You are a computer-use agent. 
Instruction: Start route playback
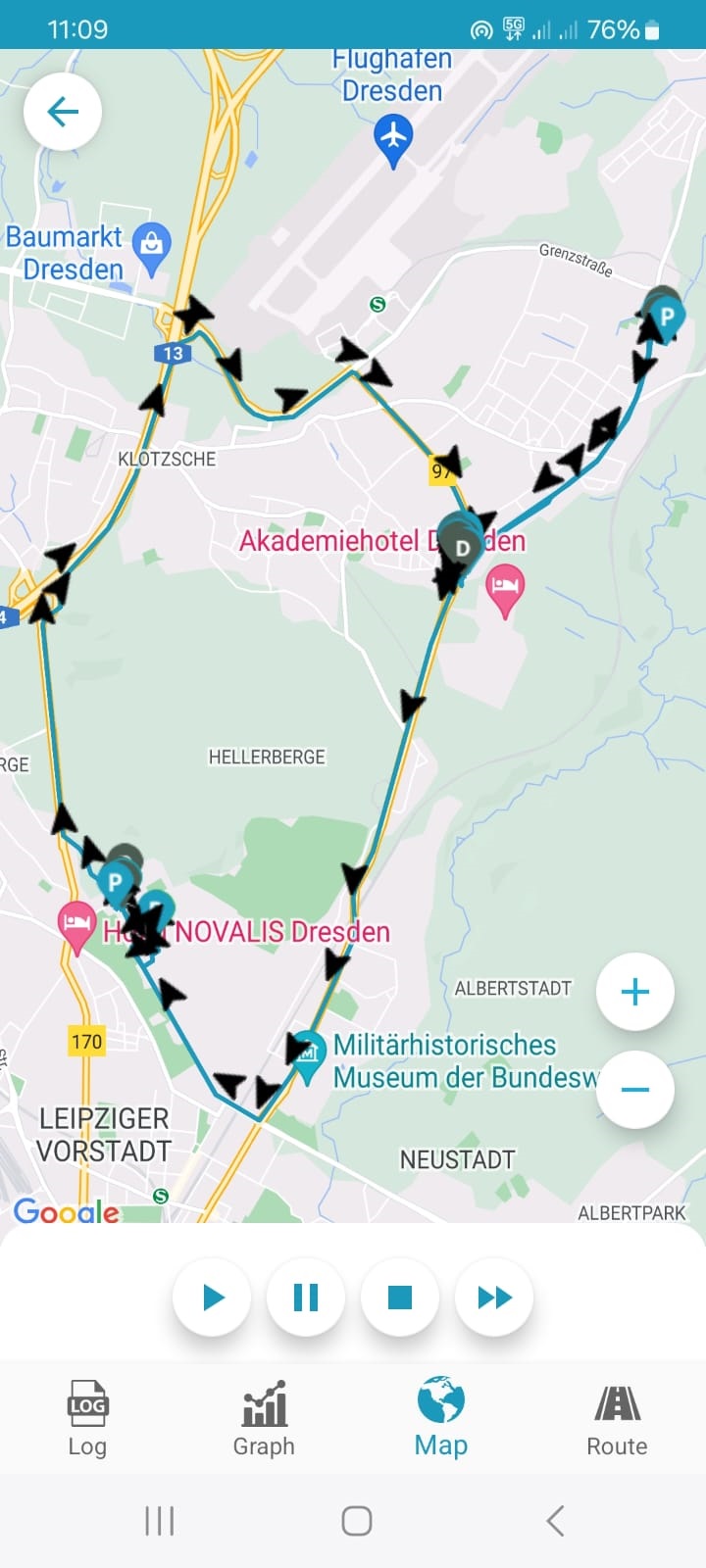[212, 1298]
